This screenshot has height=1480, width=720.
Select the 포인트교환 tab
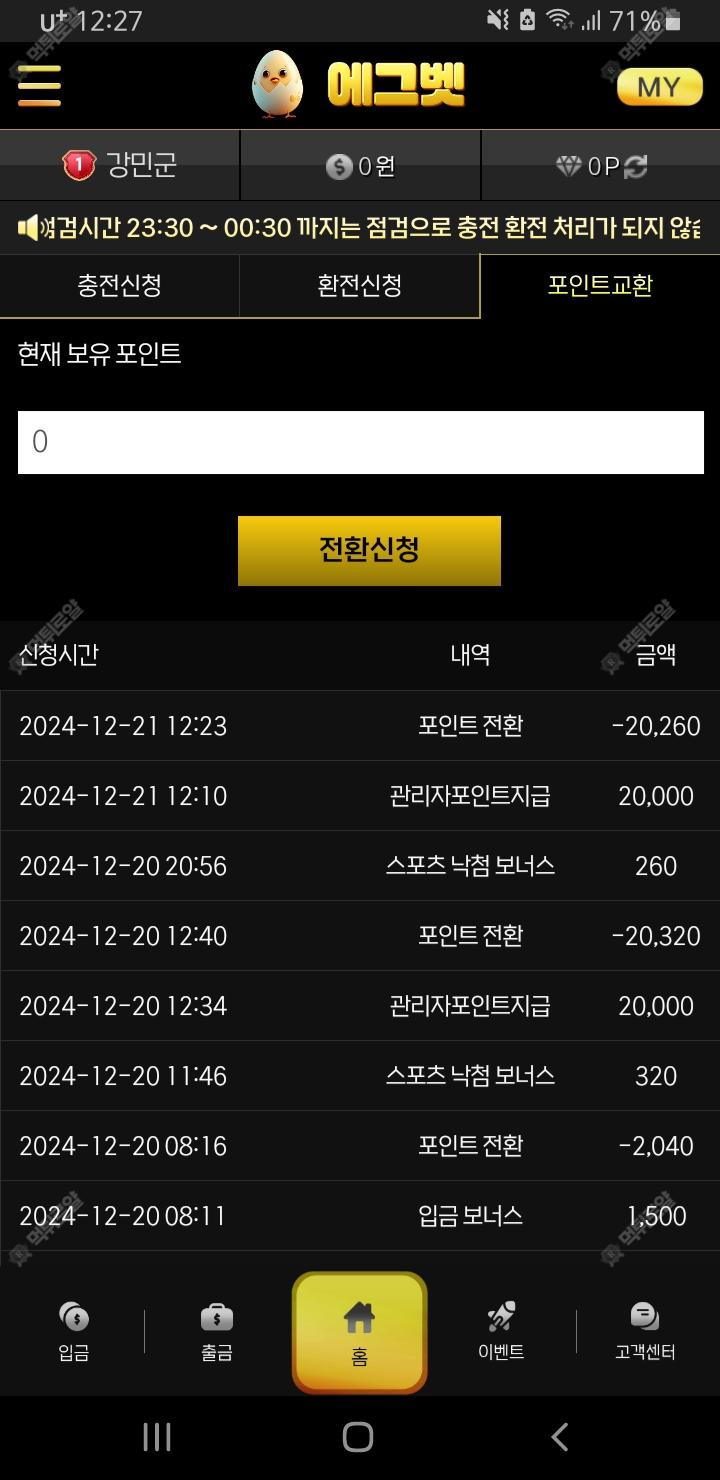click(600, 286)
